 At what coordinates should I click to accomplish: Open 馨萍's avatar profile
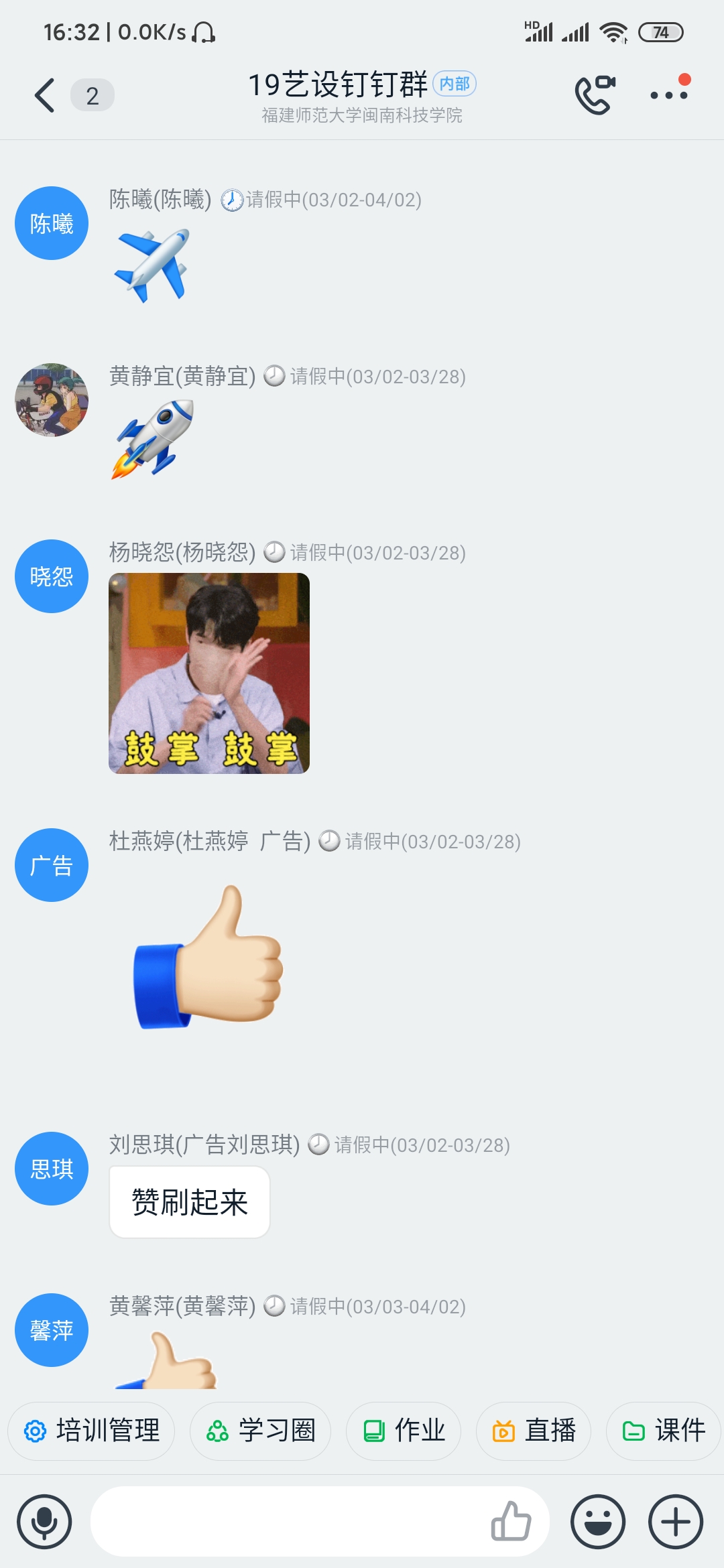[52, 1330]
